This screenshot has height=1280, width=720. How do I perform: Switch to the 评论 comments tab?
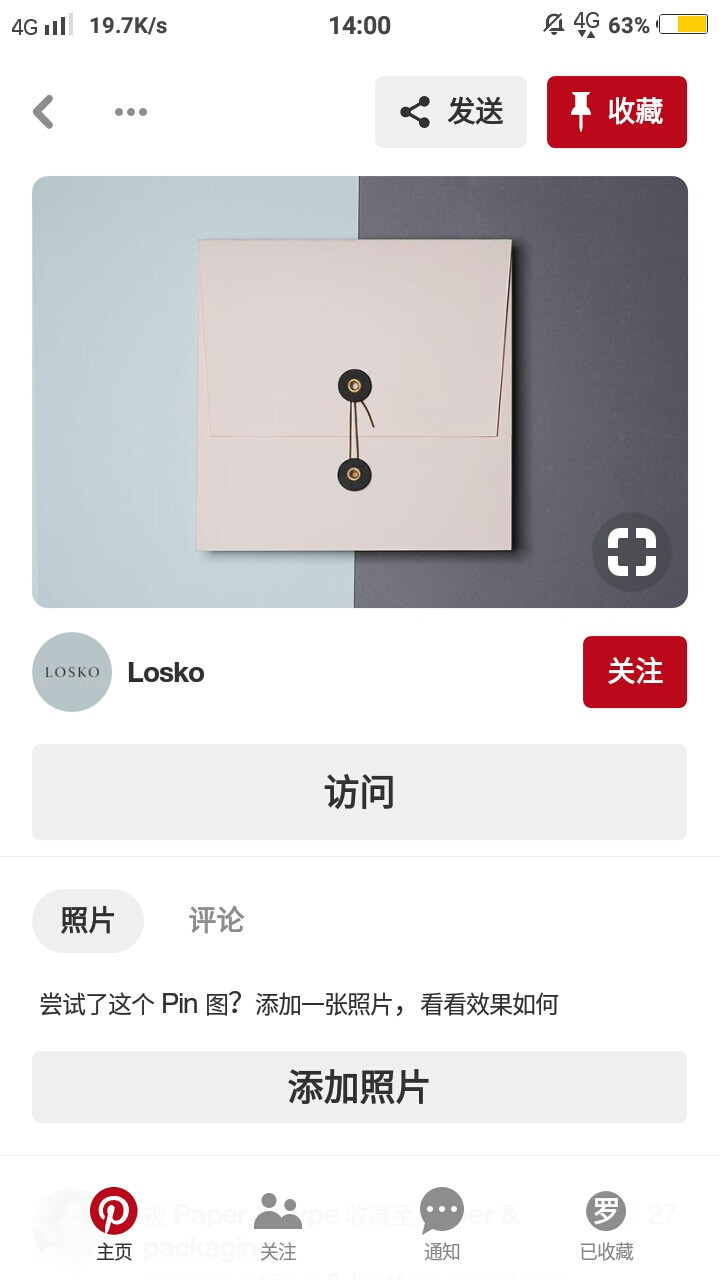tap(215, 920)
